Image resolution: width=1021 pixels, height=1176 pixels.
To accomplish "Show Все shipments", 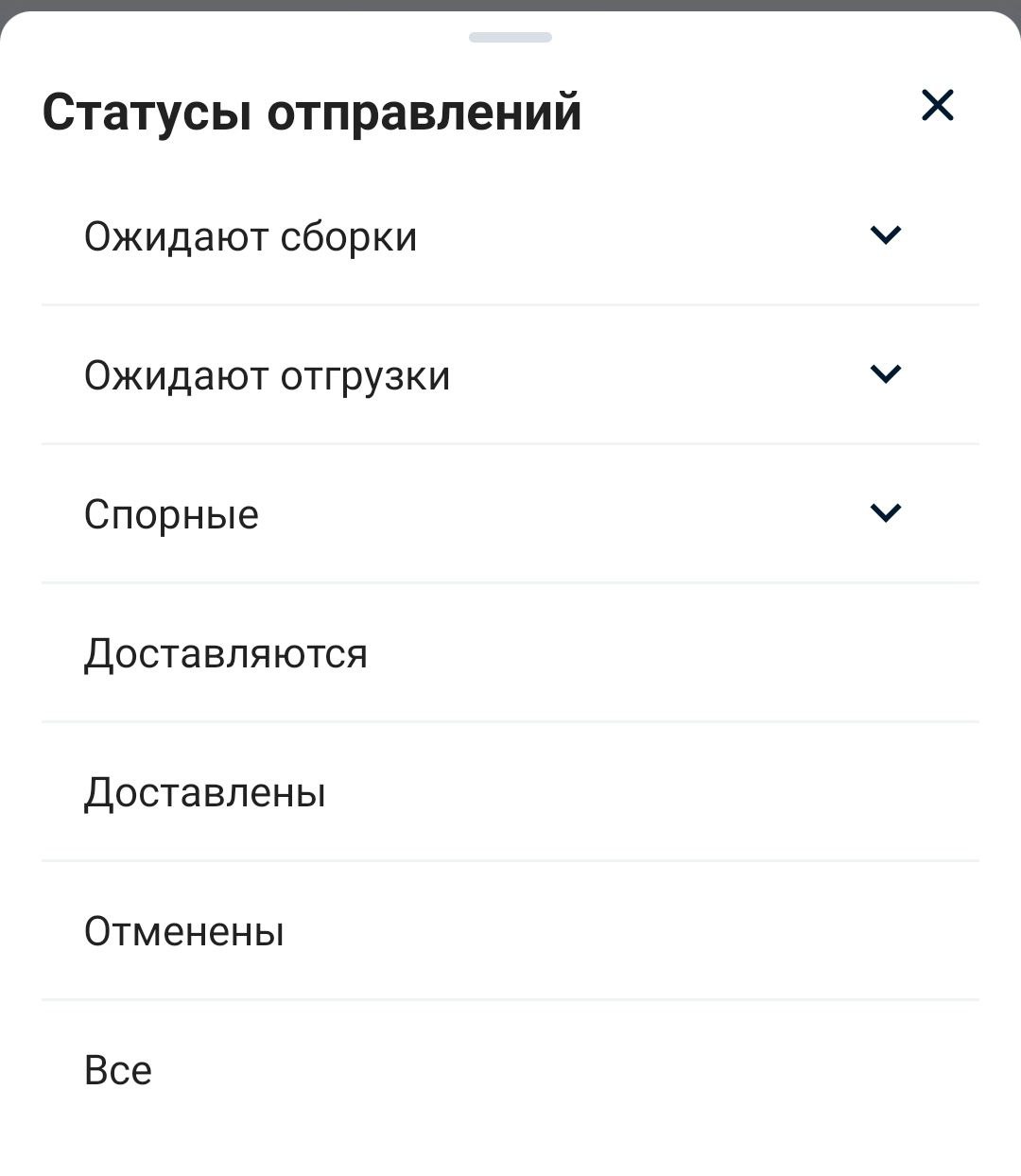I will [118, 1070].
